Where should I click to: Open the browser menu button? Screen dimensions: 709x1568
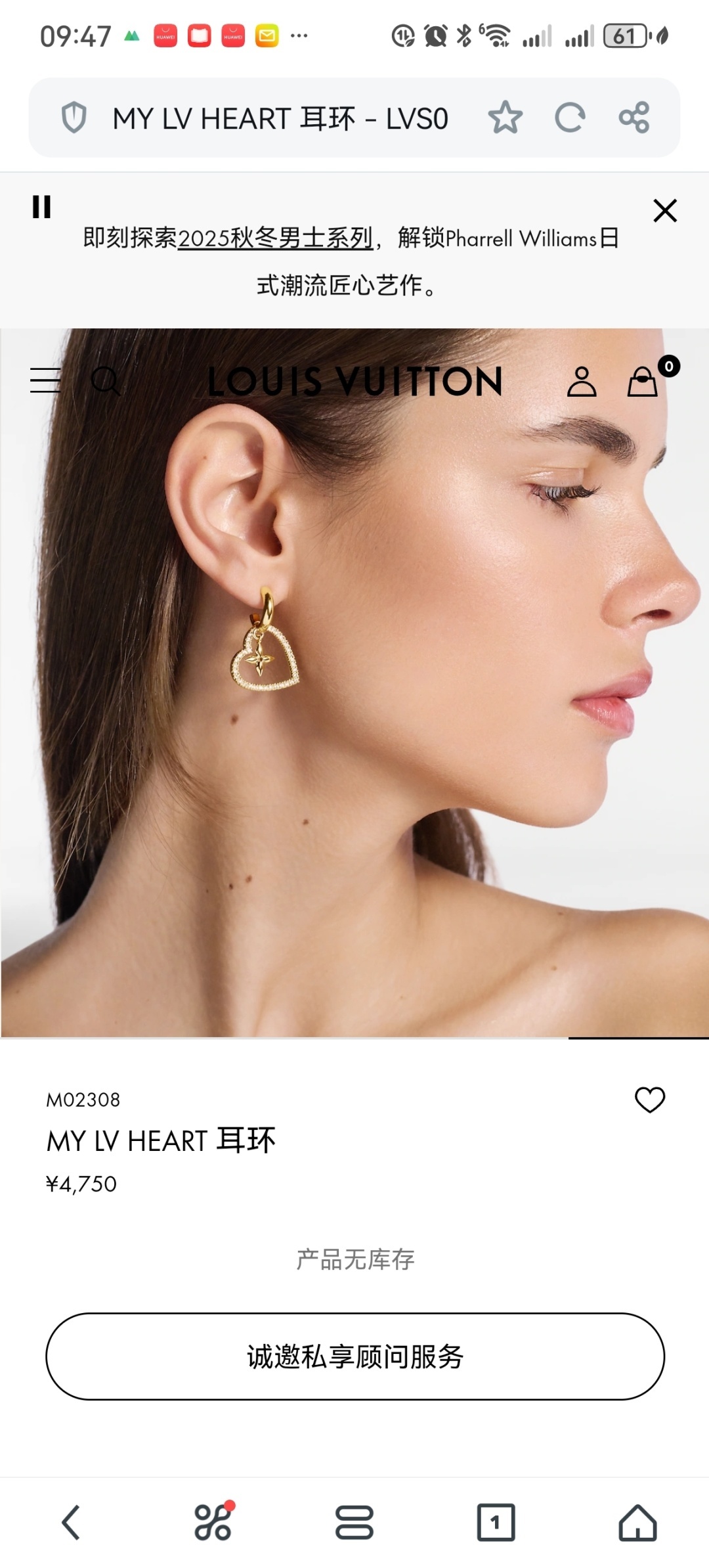click(x=354, y=1523)
